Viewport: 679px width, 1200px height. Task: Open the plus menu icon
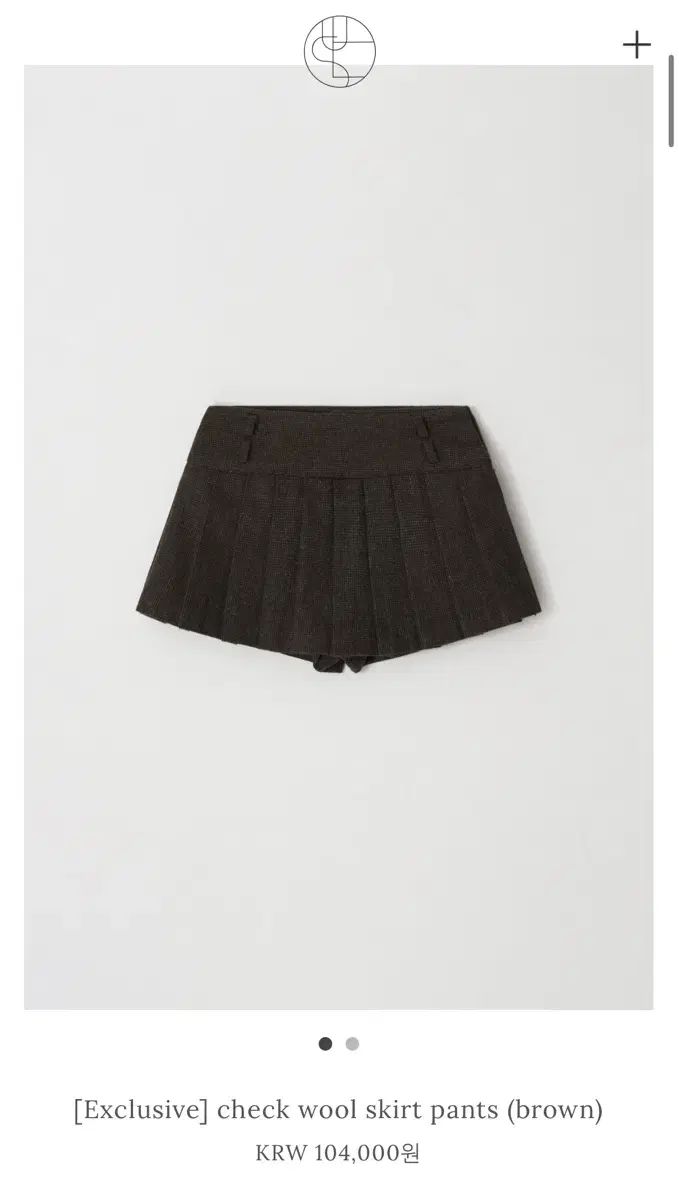[x=636, y=45]
